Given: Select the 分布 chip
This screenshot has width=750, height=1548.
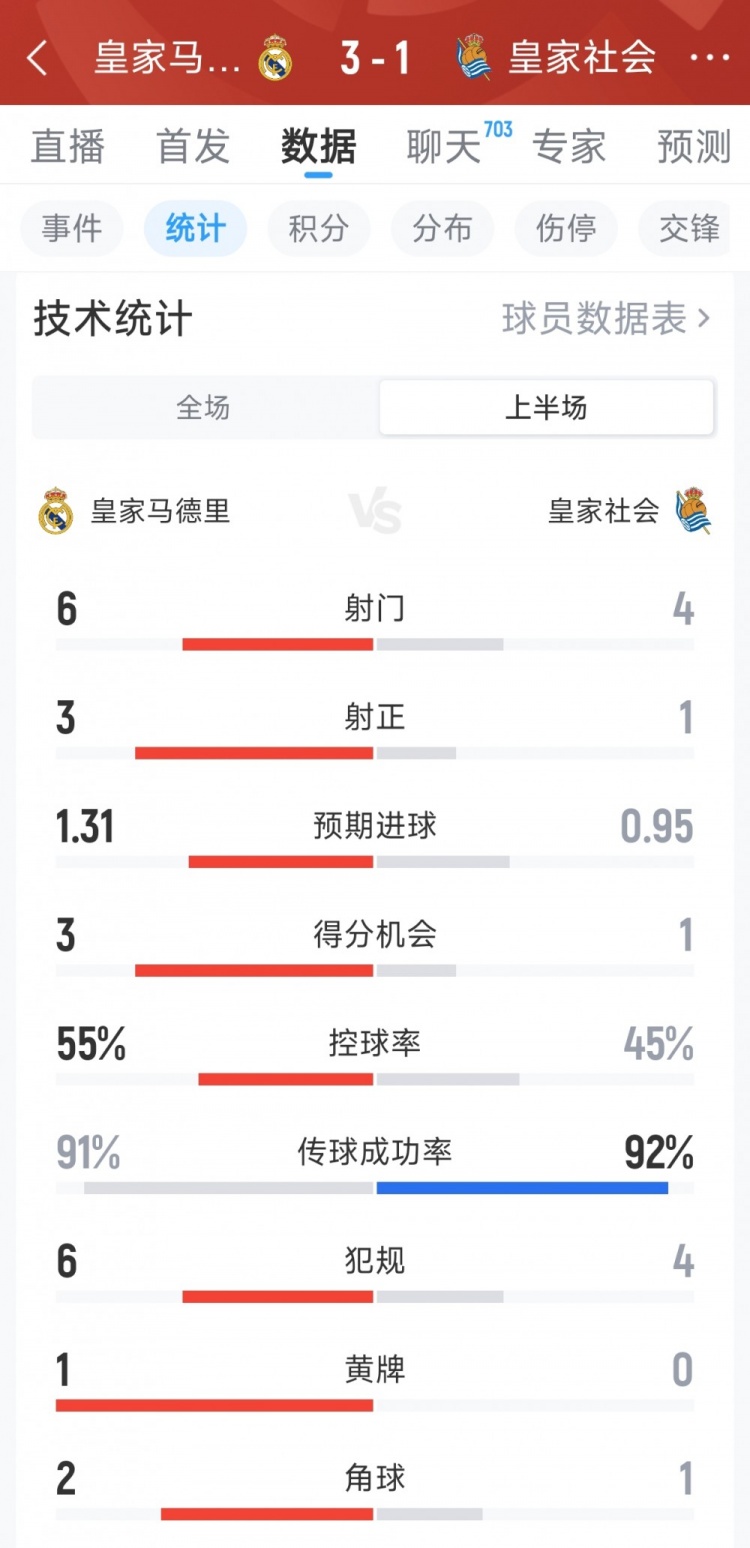Looking at the screenshot, I should point(442,229).
